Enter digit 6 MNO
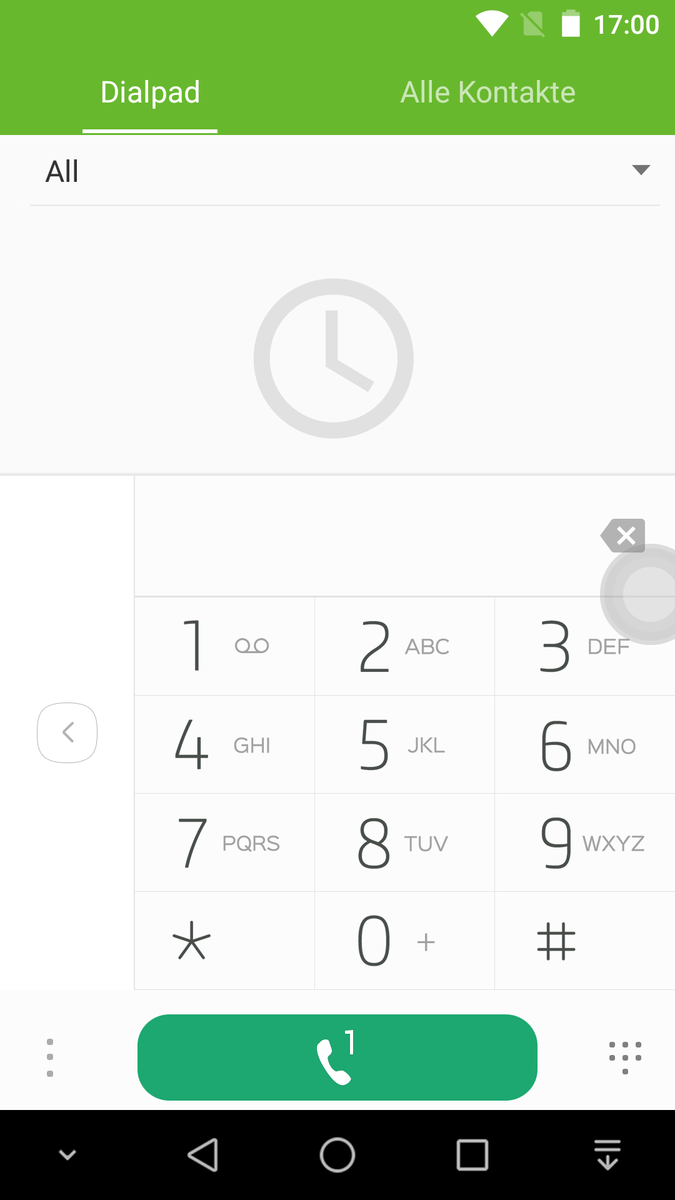Image resolution: width=675 pixels, height=1200 pixels. pyautogui.click(x=584, y=745)
